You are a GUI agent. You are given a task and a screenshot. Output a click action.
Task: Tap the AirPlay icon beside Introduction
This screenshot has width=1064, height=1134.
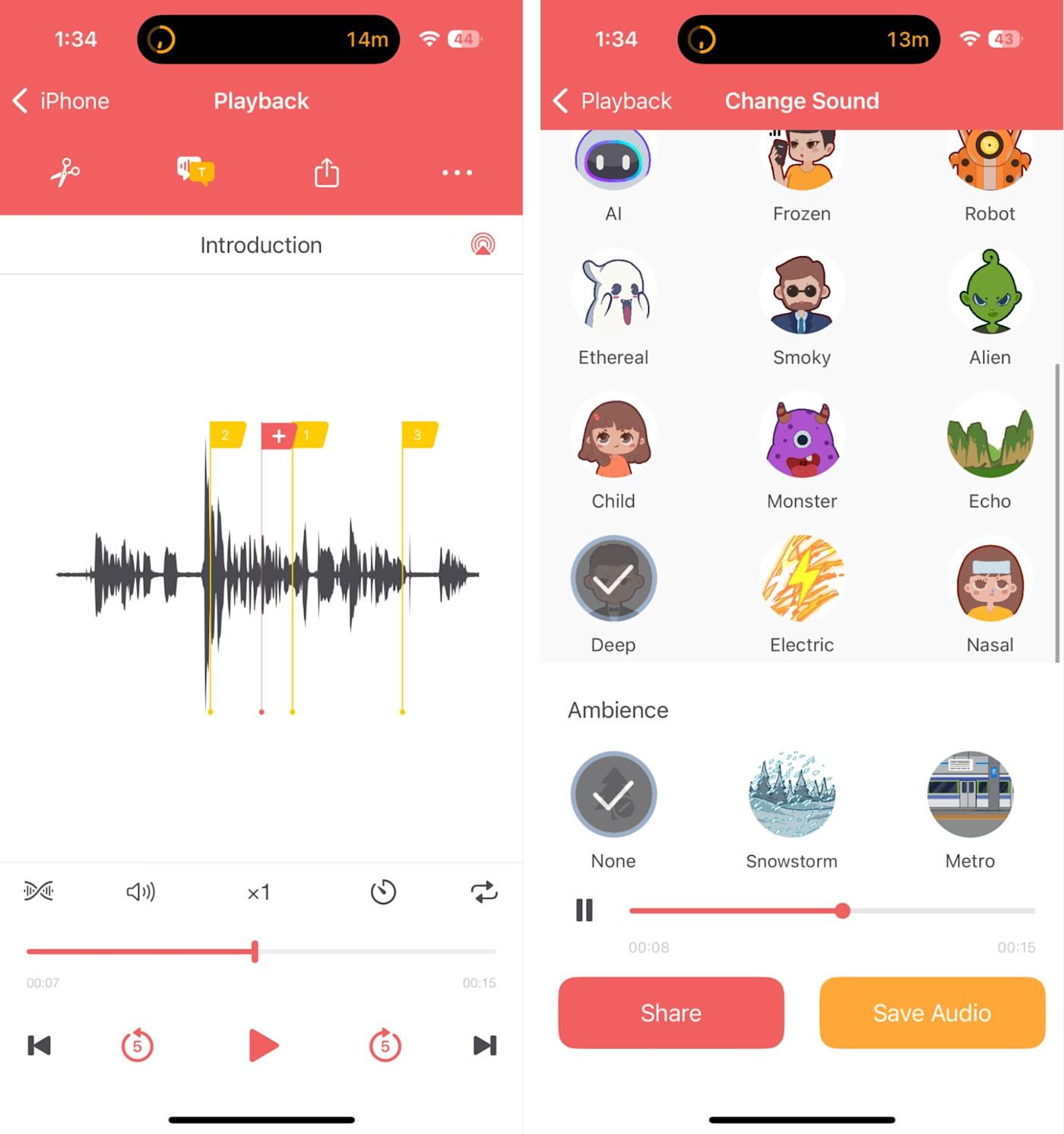483,245
